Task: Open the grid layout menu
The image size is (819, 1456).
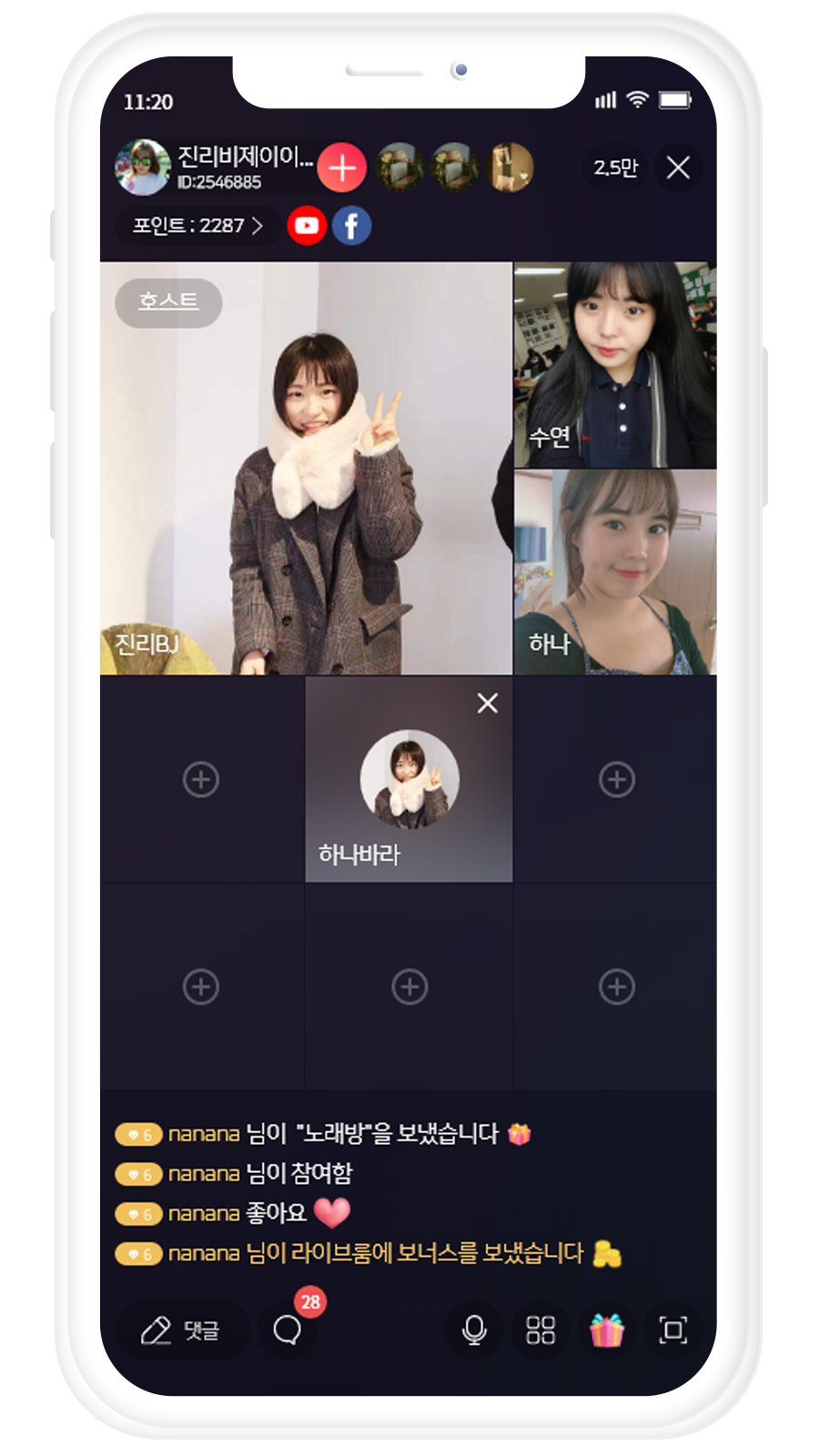Action: [x=541, y=1330]
